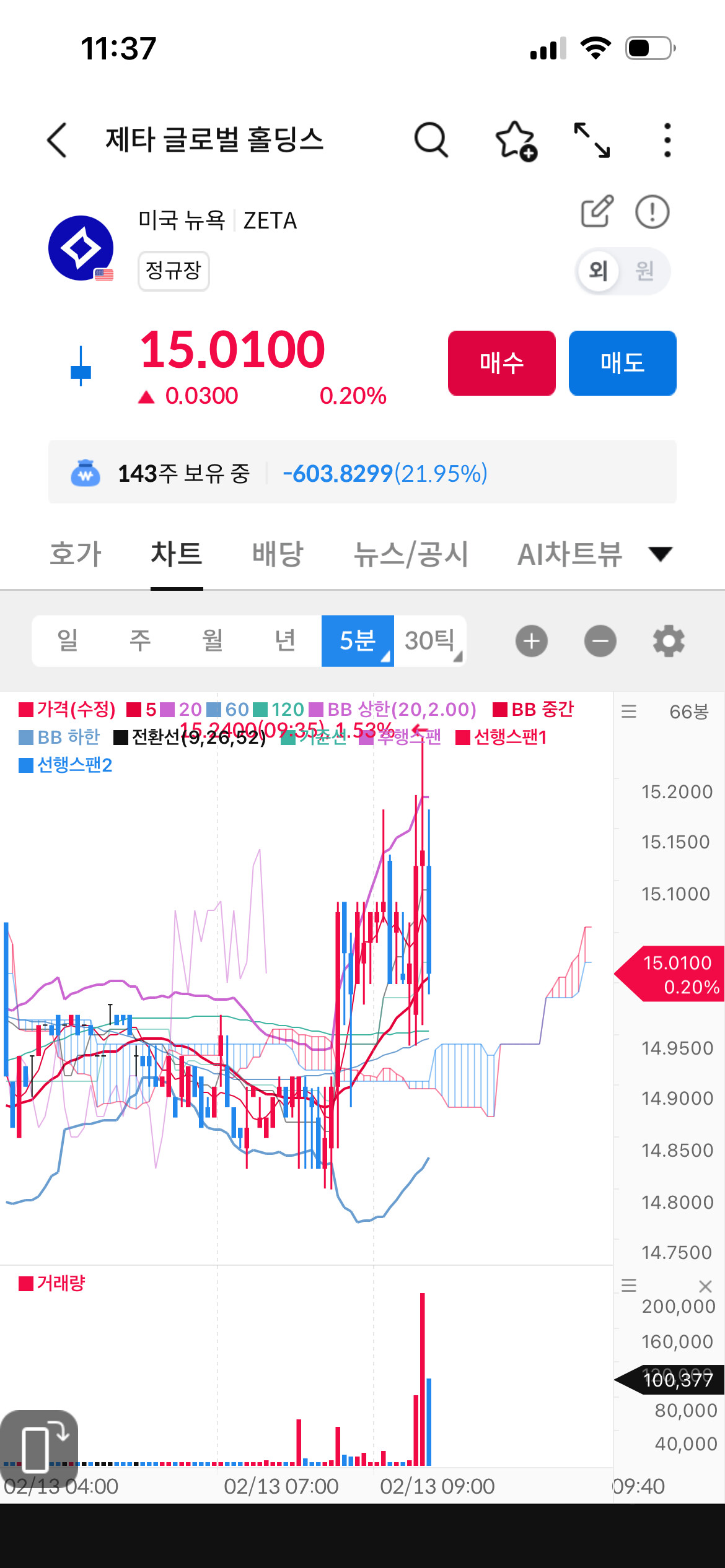Select the 30틱 tick chart option
Screen dimensions: 725x1568
click(x=430, y=640)
